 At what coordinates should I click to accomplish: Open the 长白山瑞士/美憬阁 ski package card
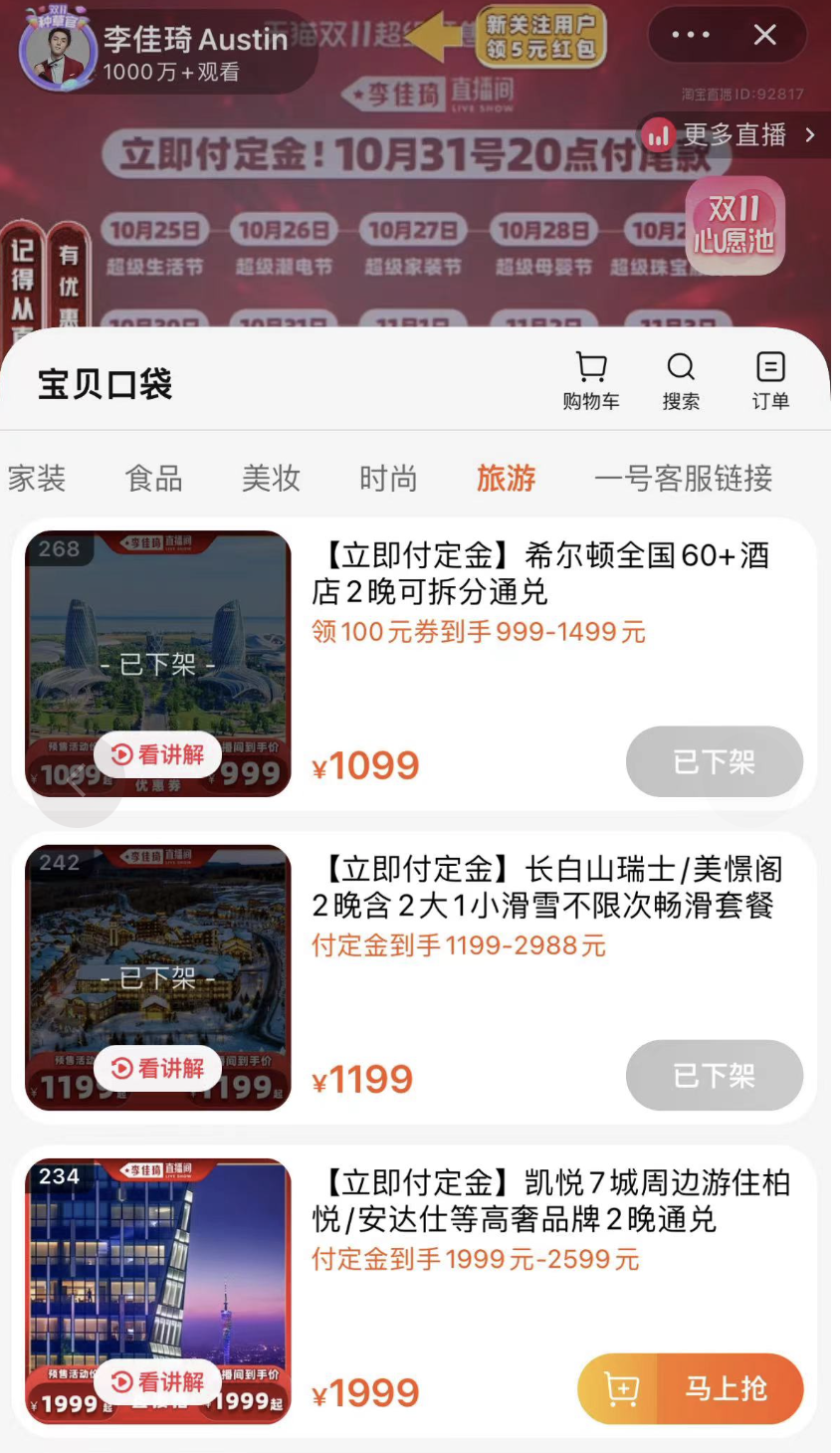(547, 888)
